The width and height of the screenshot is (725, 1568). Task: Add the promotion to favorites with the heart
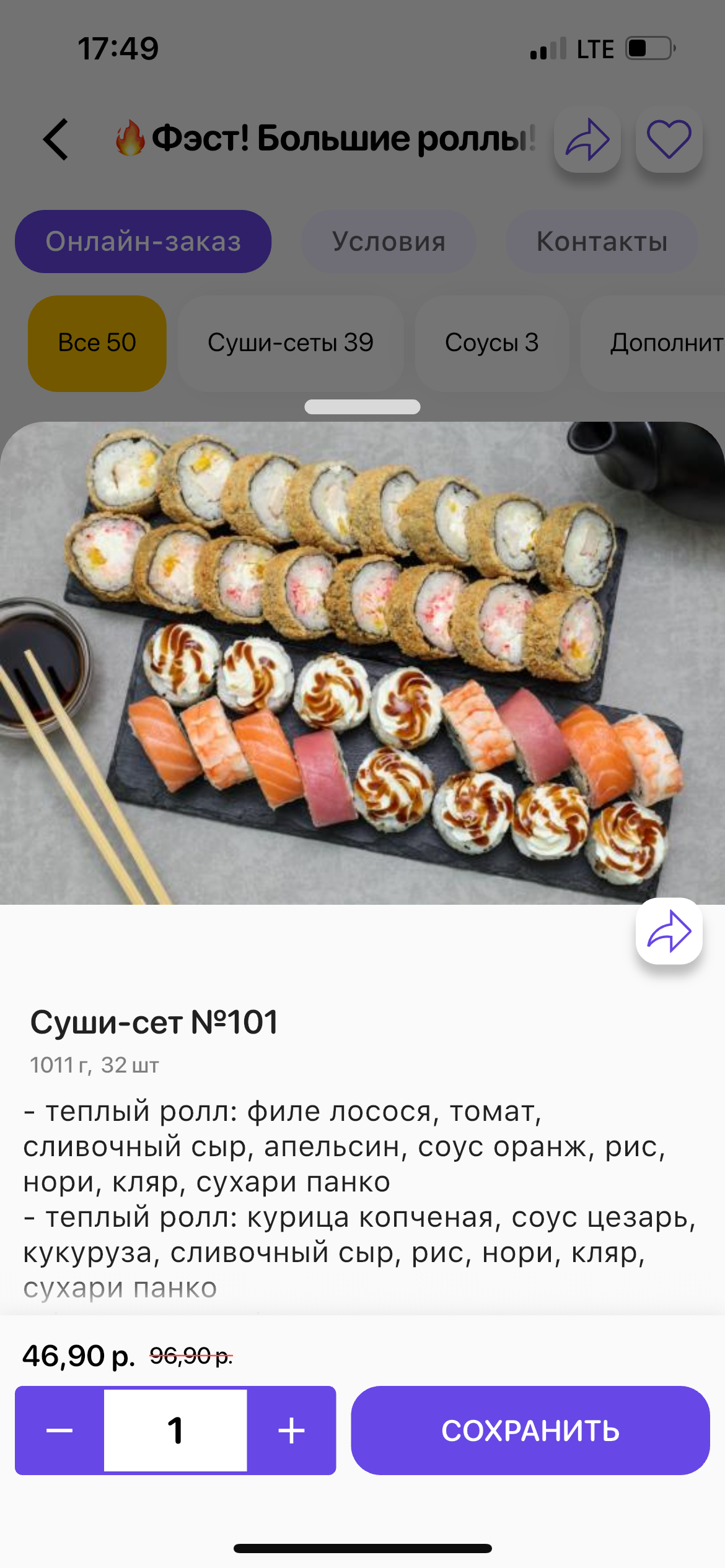669,139
